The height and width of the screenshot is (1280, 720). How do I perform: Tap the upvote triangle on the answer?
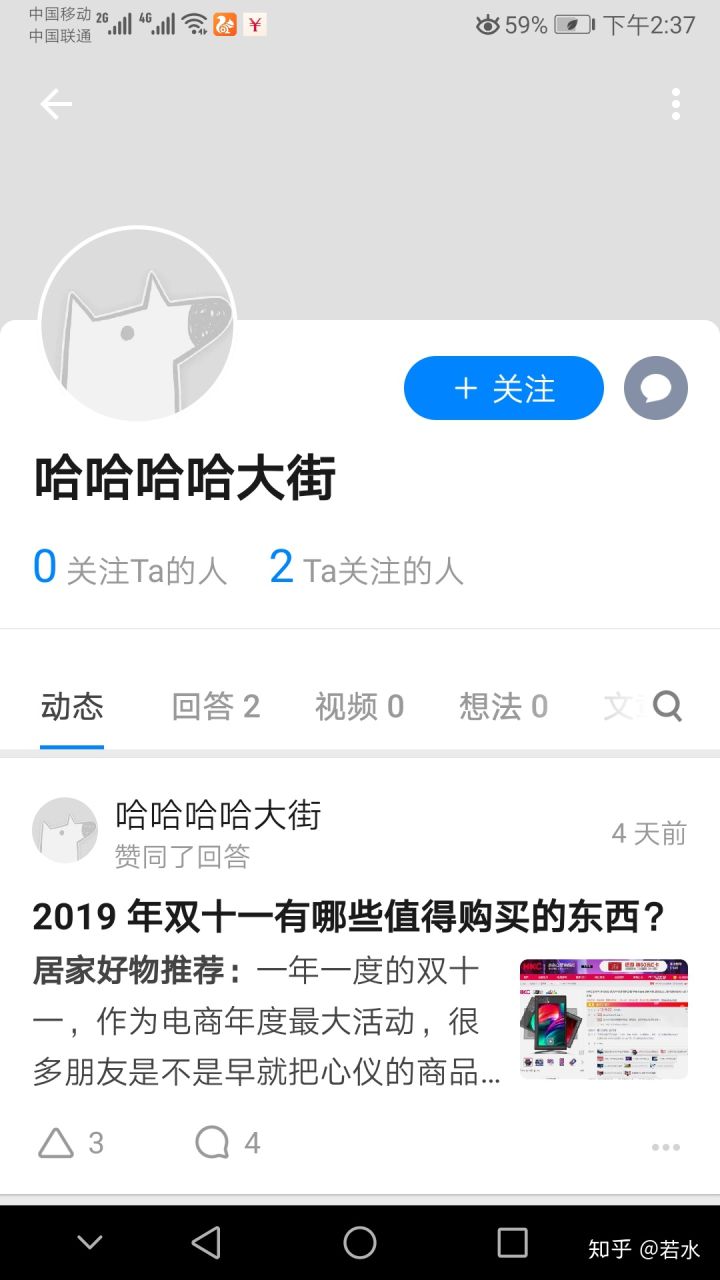(55, 1141)
